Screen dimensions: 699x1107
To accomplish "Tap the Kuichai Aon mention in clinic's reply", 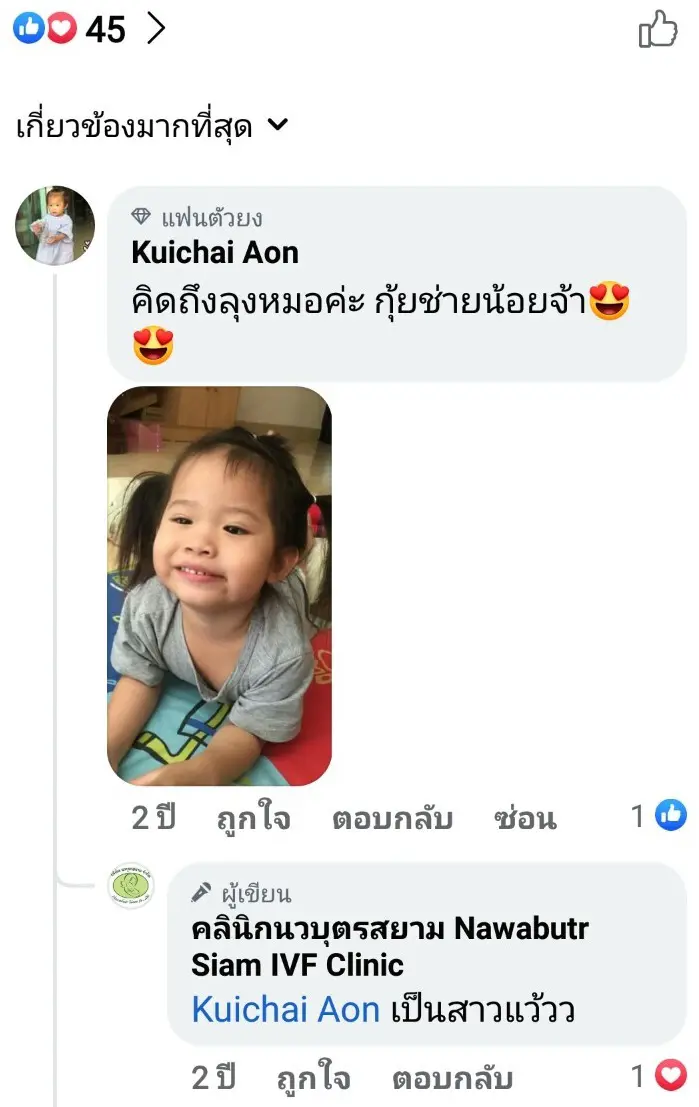I will 286,1009.
